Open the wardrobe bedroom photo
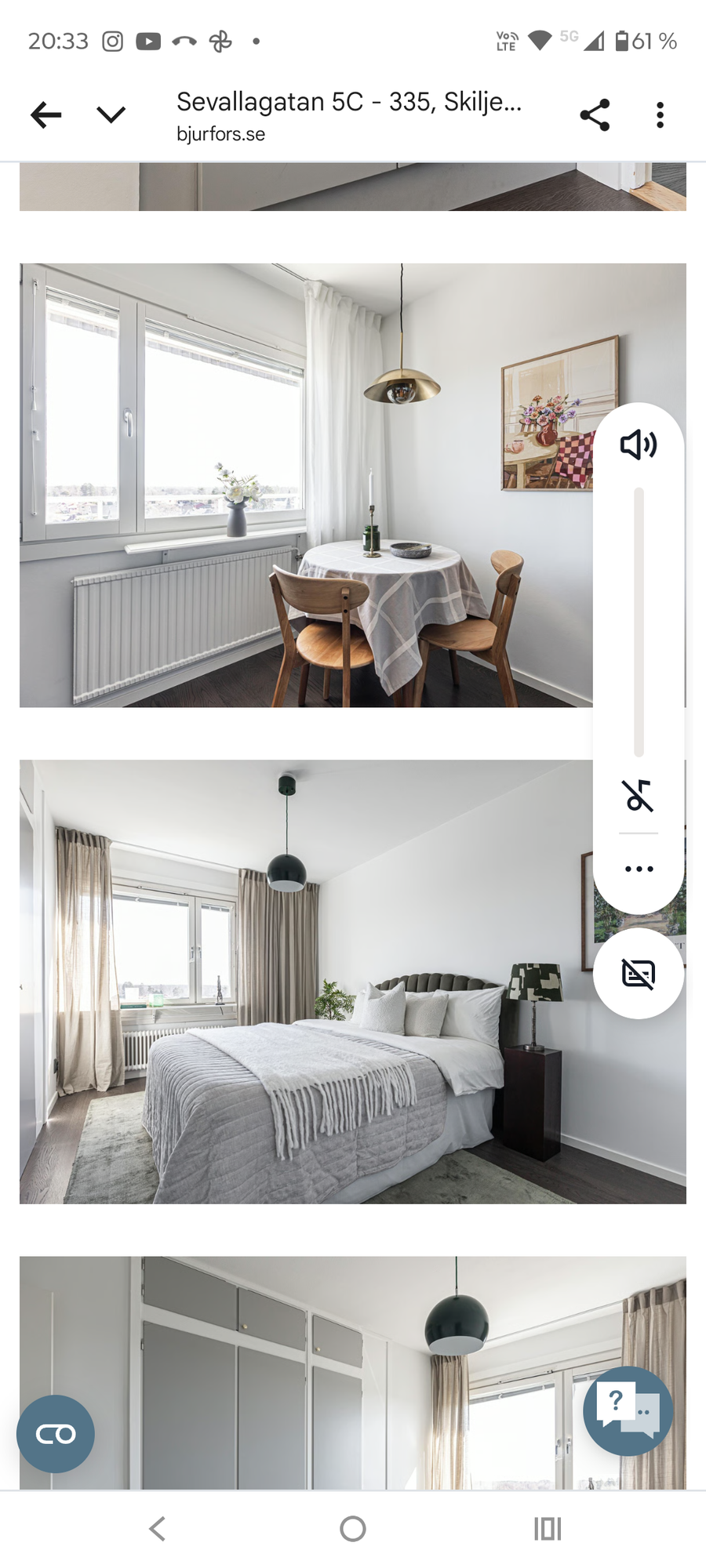This screenshot has height=1568, width=706. coord(314,1372)
